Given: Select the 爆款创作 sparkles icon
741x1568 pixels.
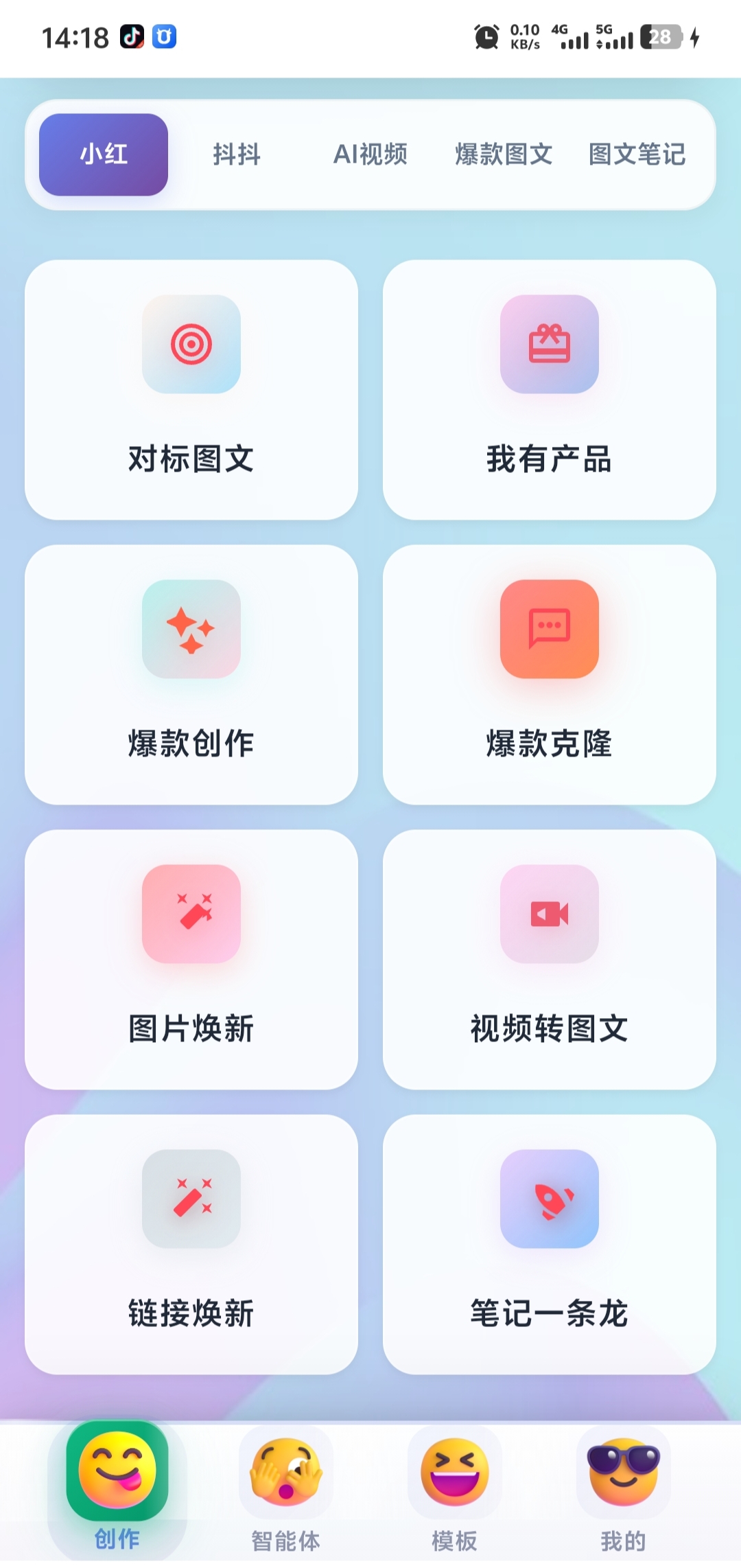Looking at the screenshot, I should [192, 630].
